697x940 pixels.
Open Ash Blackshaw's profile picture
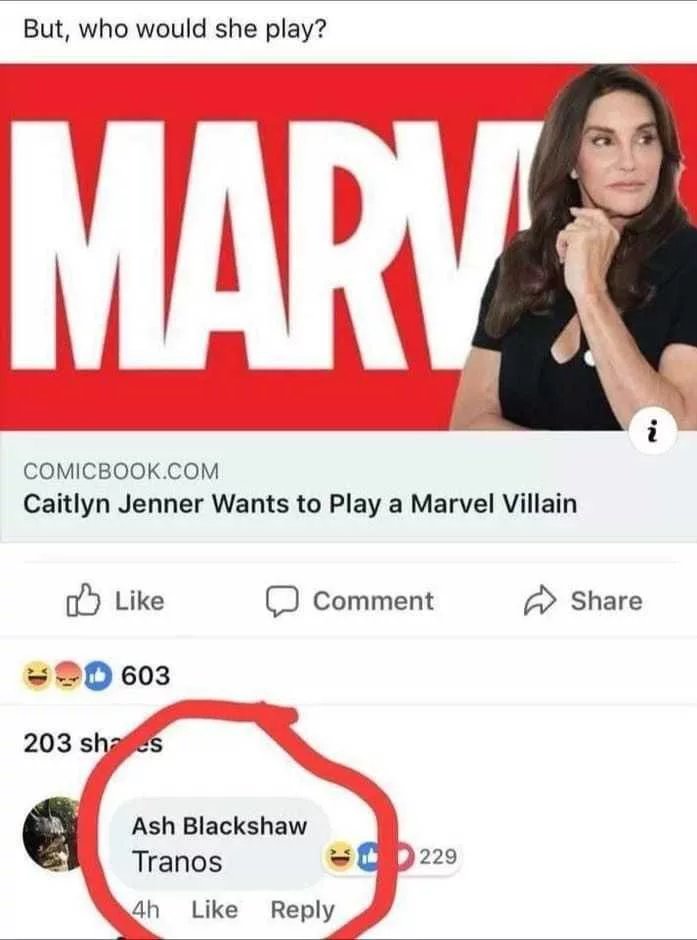tap(52, 834)
